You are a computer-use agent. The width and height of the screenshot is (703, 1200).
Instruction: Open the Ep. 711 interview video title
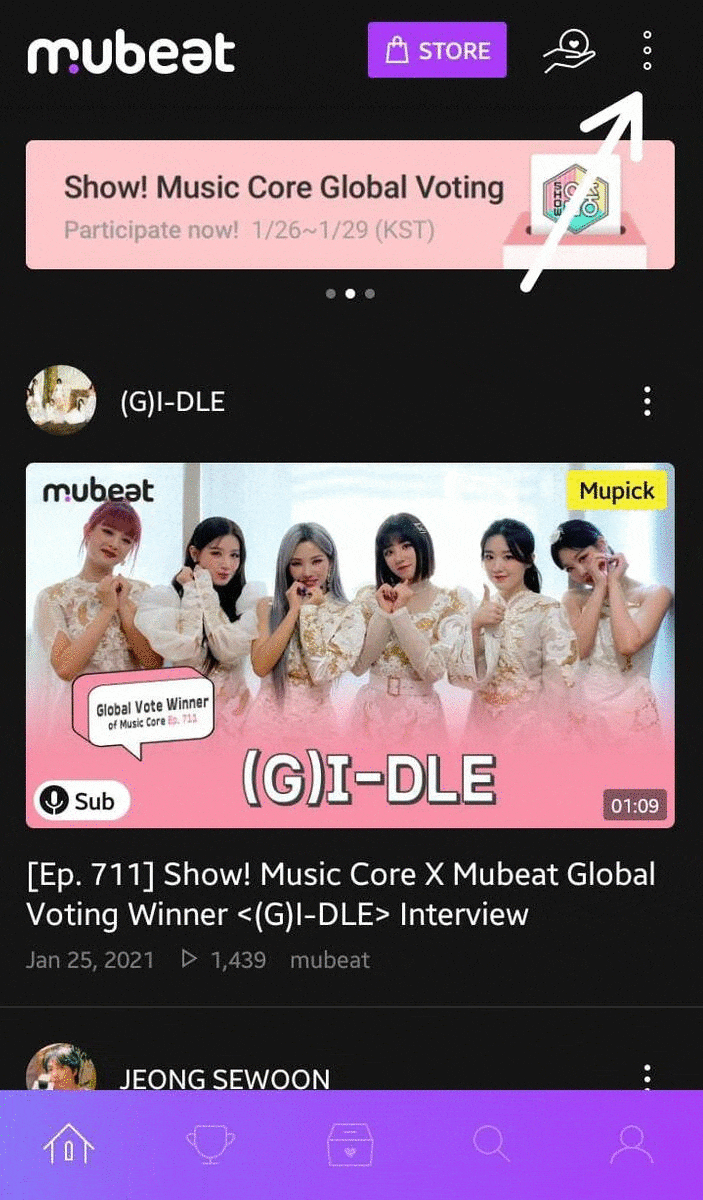pos(340,893)
